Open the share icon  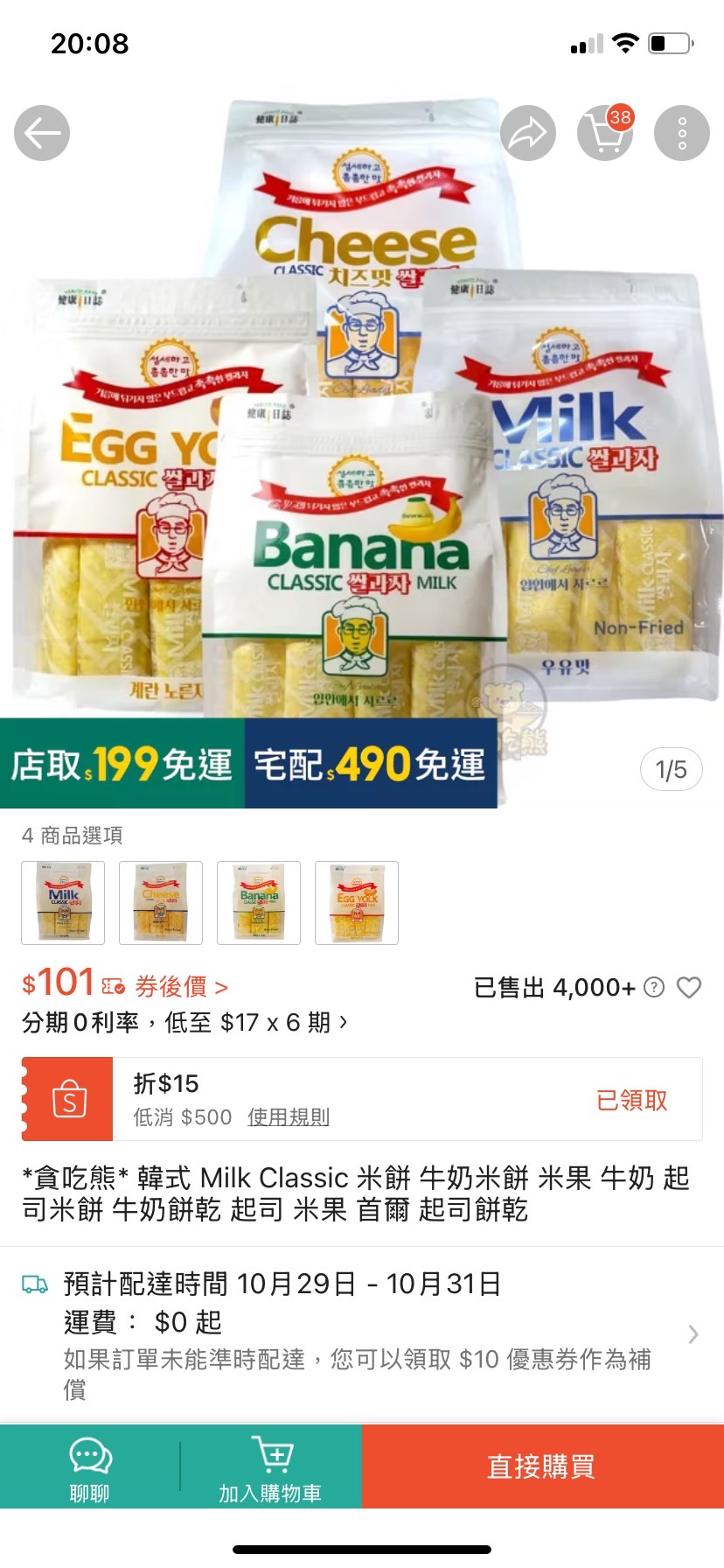point(528,132)
